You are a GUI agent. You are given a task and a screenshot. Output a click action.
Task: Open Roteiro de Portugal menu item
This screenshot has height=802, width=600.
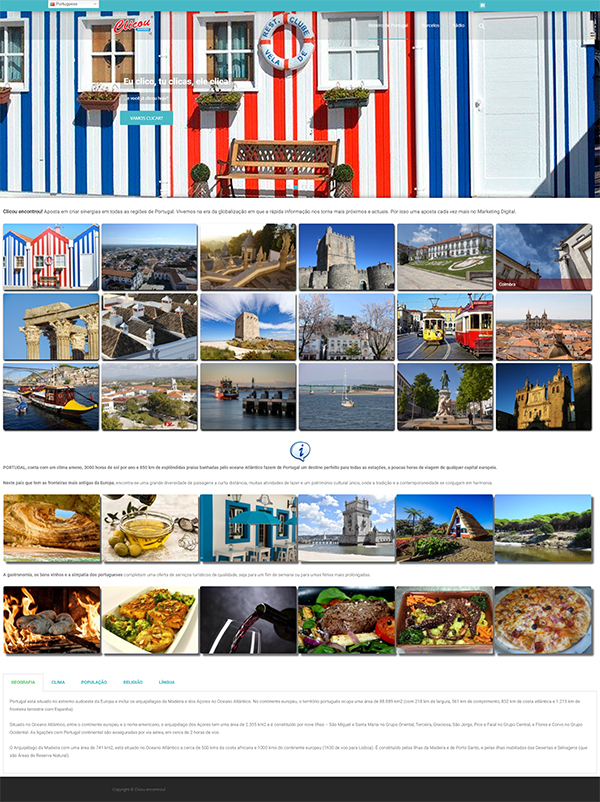tap(389, 25)
